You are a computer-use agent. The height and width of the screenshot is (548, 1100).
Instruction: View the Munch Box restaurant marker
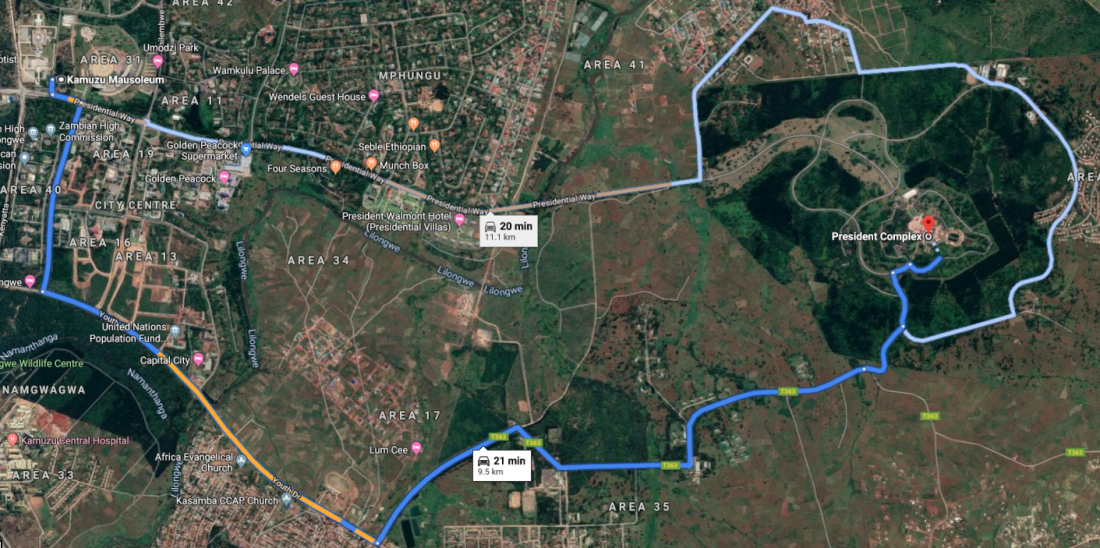tap(372, 164)
